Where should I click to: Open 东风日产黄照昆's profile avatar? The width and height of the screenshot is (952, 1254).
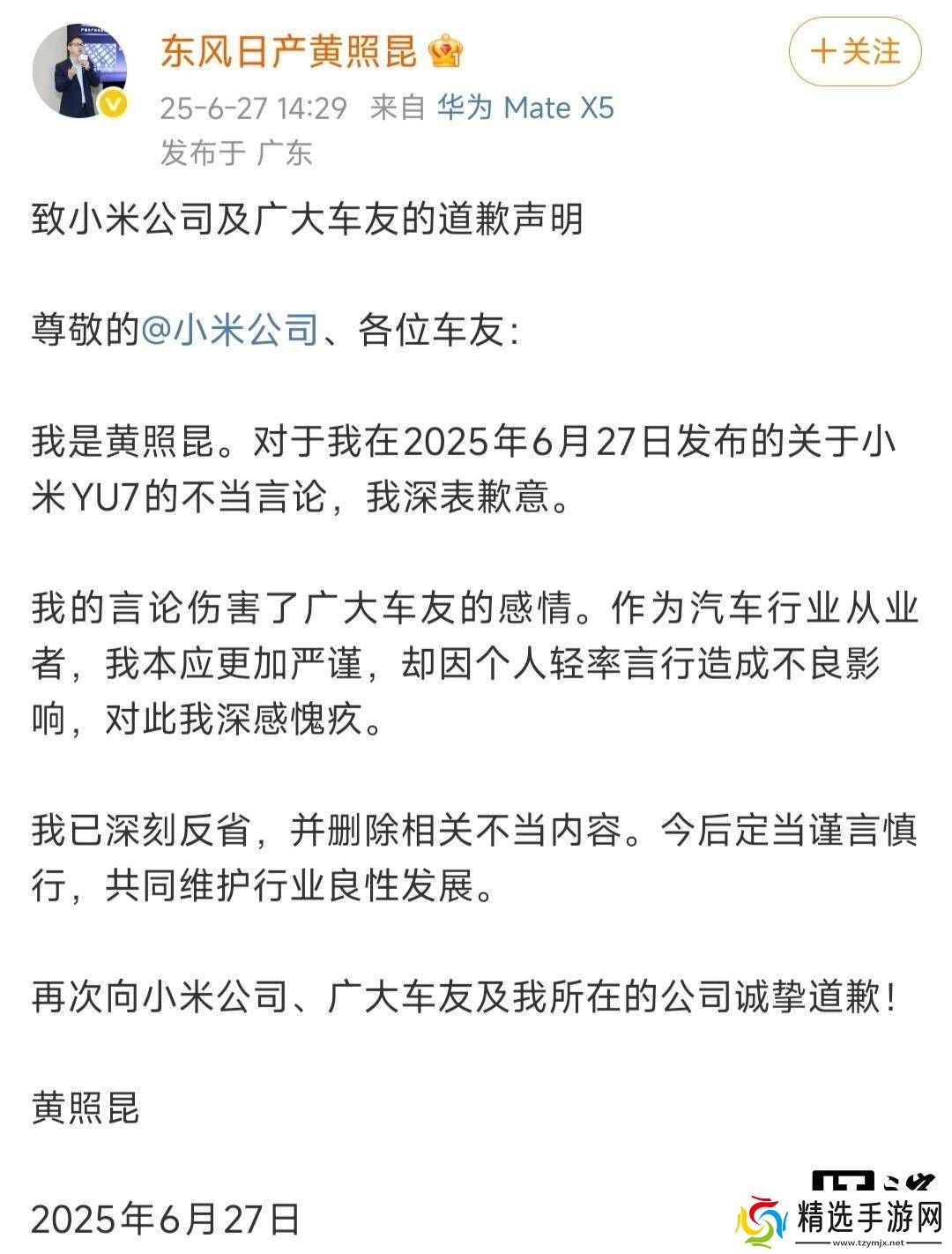click(79, 71)
